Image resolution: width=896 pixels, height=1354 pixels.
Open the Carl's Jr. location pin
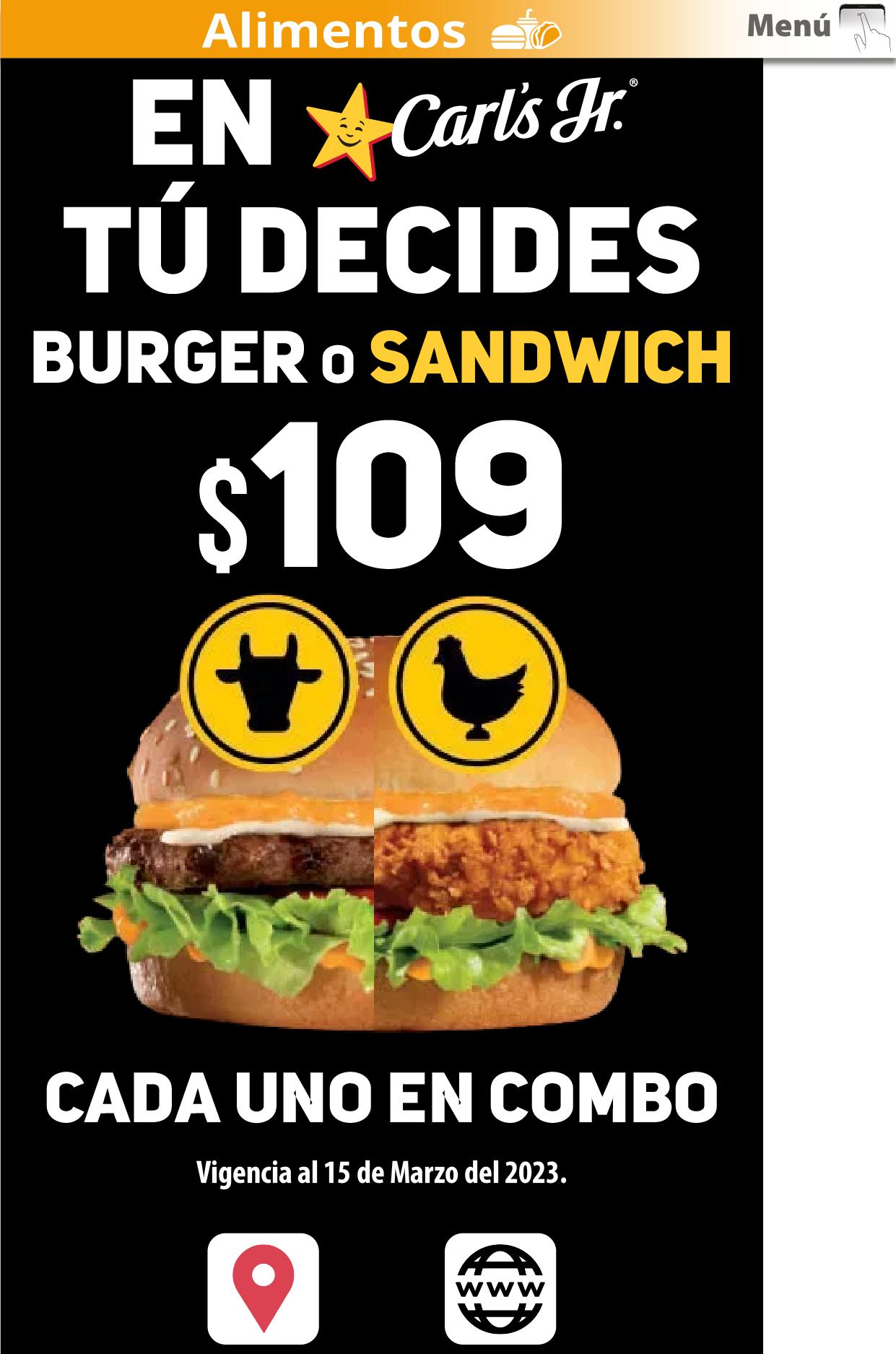pyautogui.click(x=264, y=1288)
